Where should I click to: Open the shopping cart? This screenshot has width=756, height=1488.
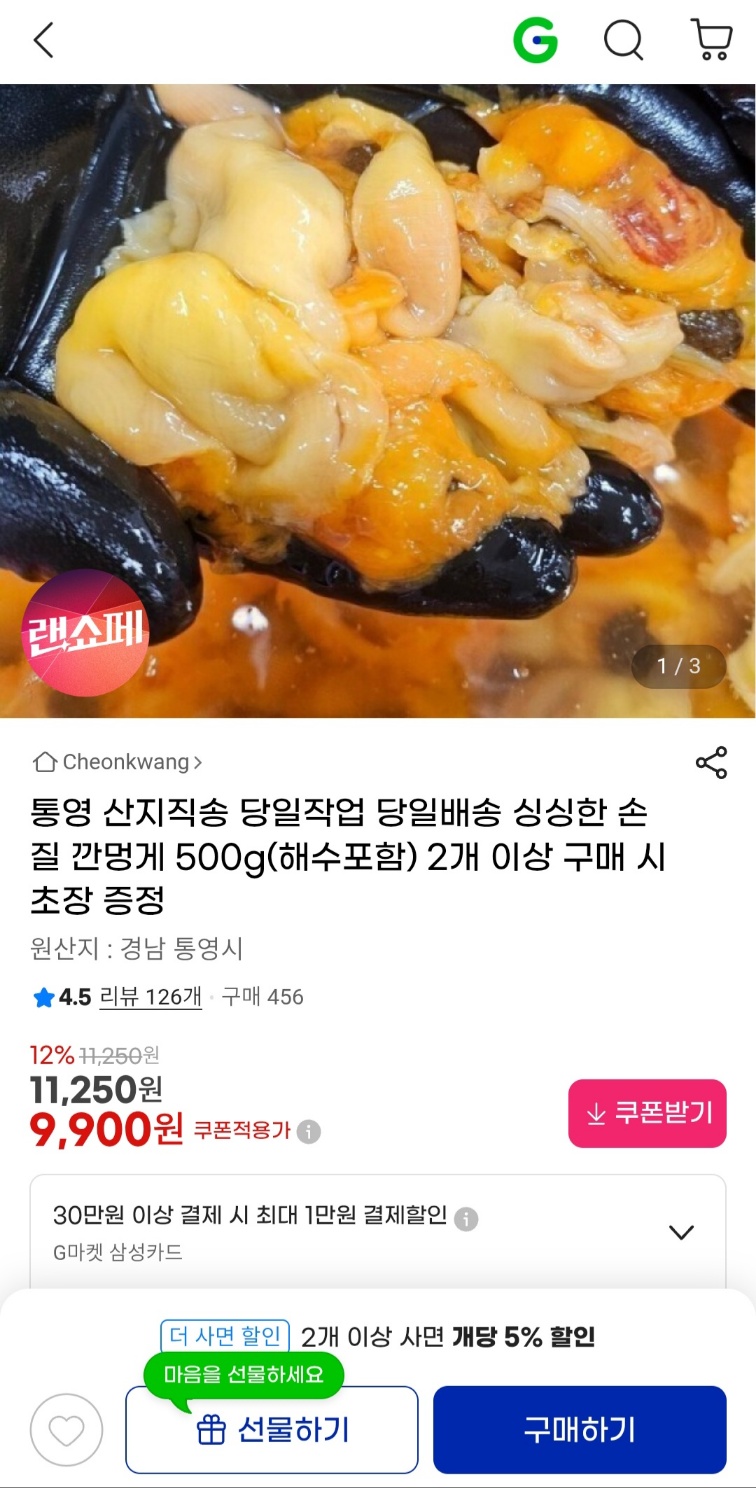(711, 41)
